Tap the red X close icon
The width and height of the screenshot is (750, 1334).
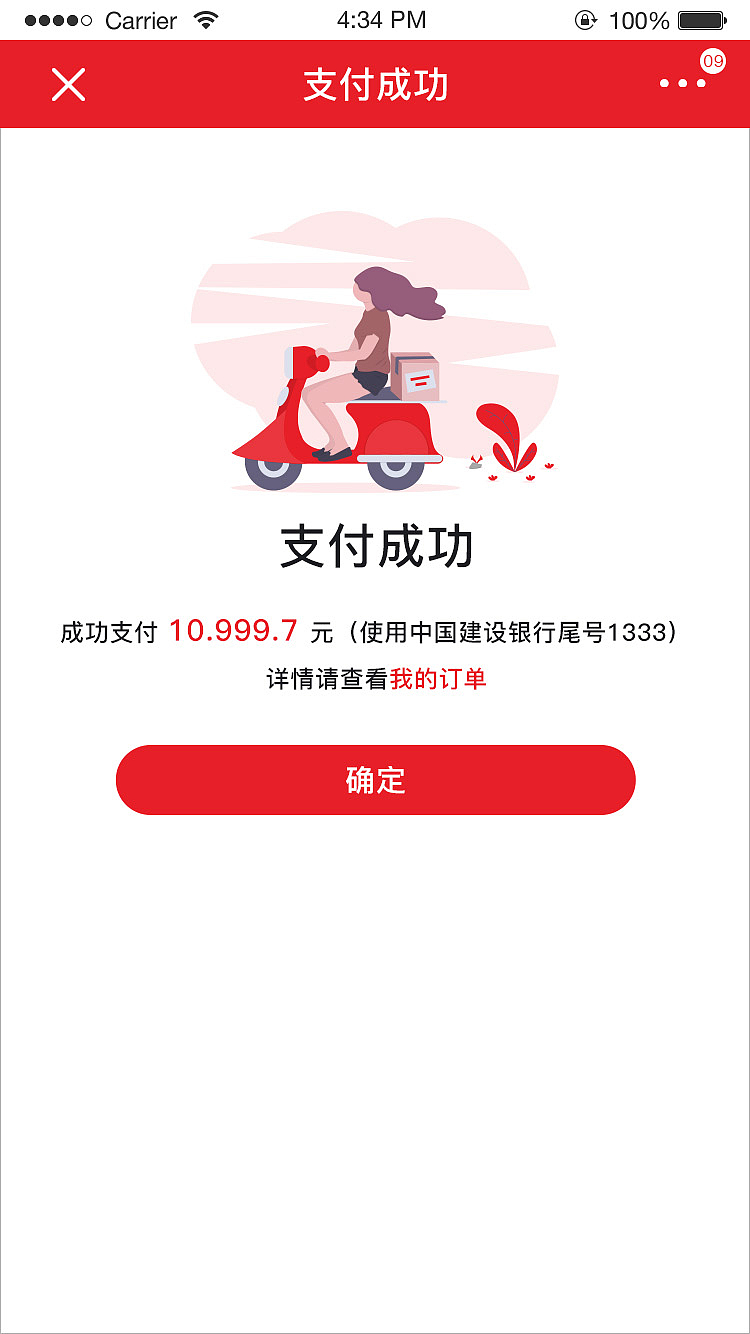(x=68, y=85)
